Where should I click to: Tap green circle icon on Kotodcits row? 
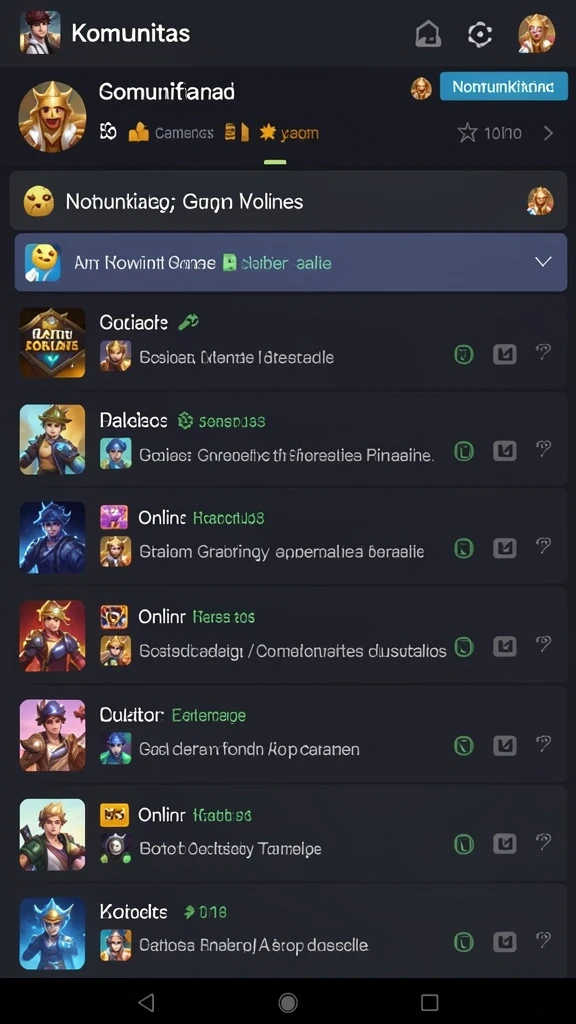coord(464,942)
